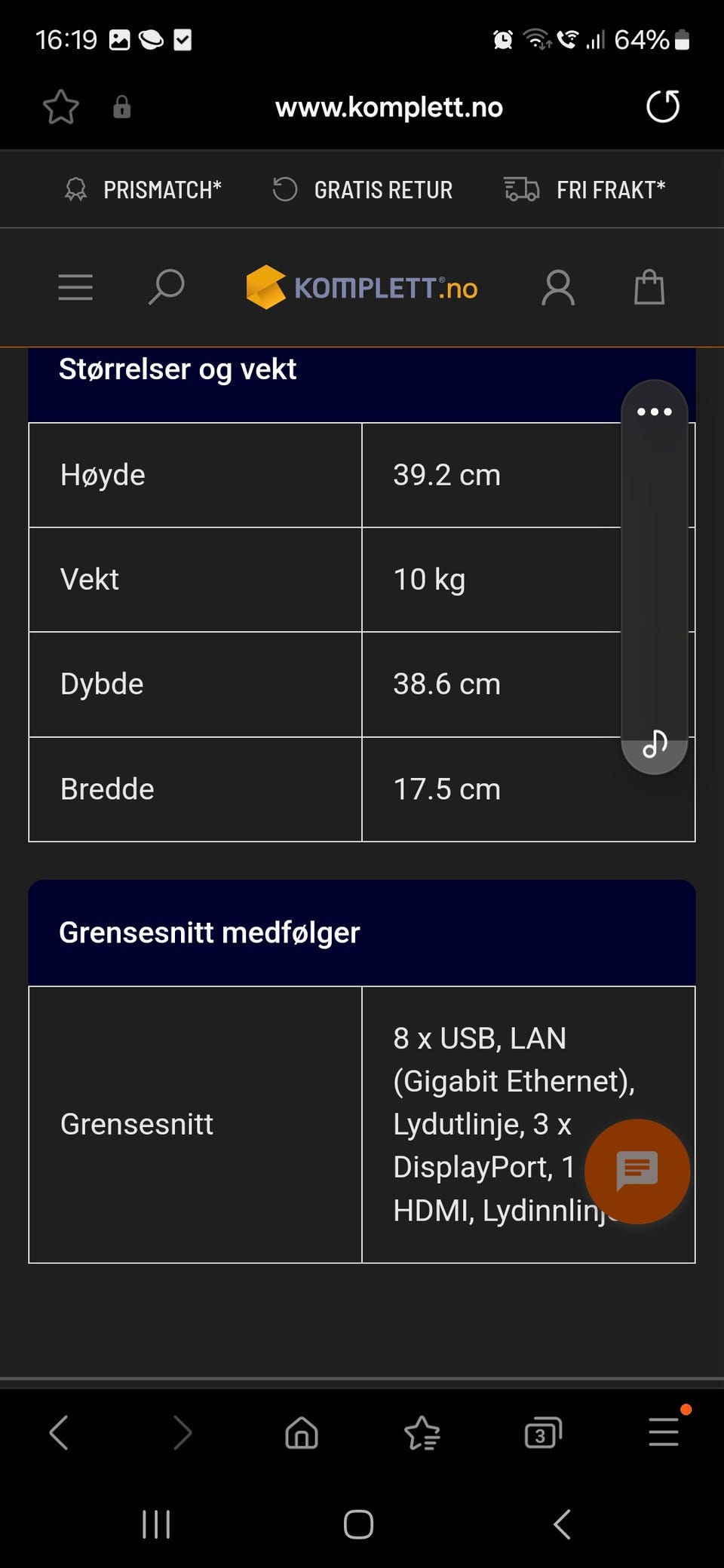Tap the music note on the floating pill
724x1568 pixels.
[654, 745]
